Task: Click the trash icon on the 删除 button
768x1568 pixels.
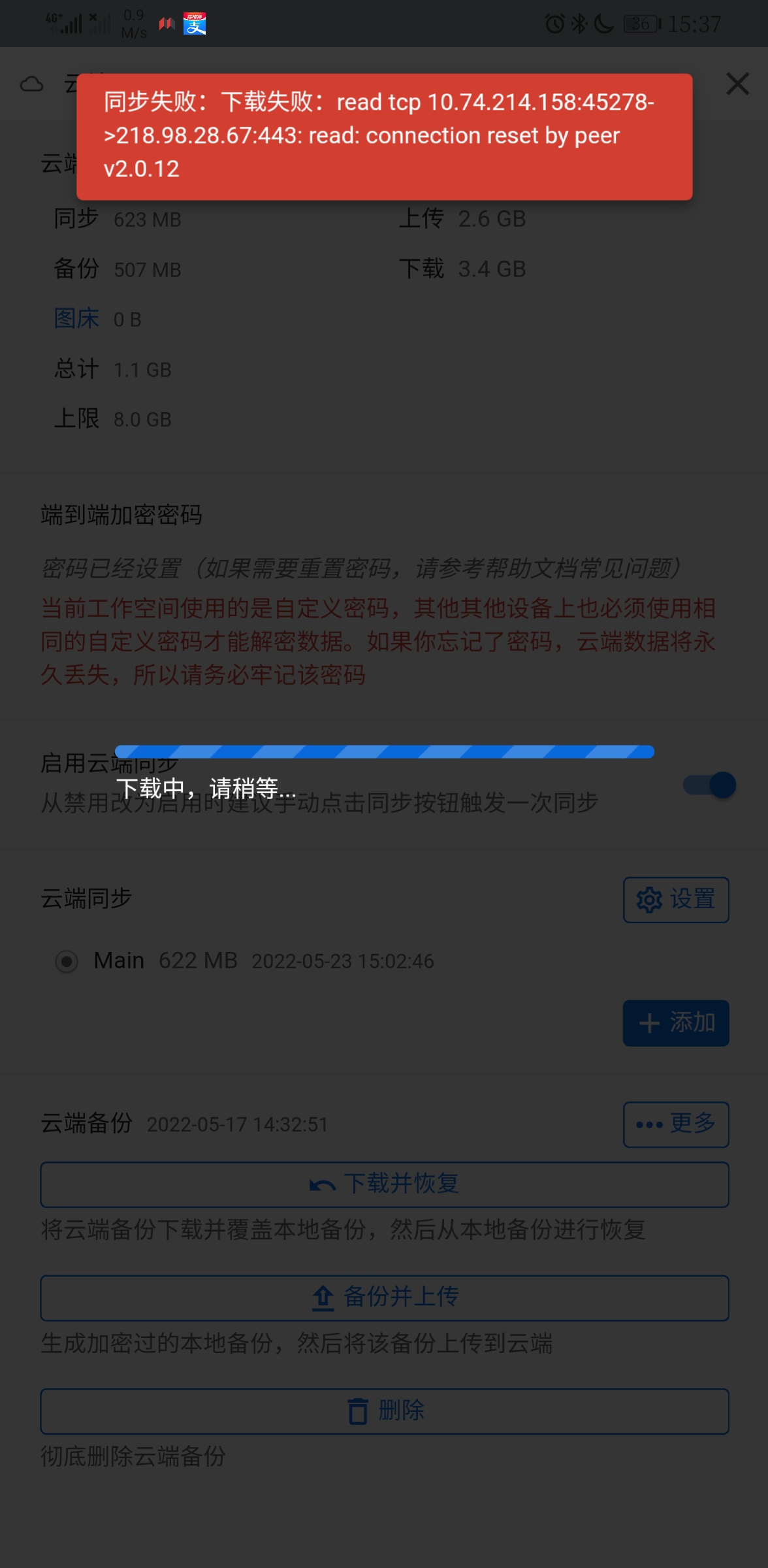Action: coord(359,1411)
